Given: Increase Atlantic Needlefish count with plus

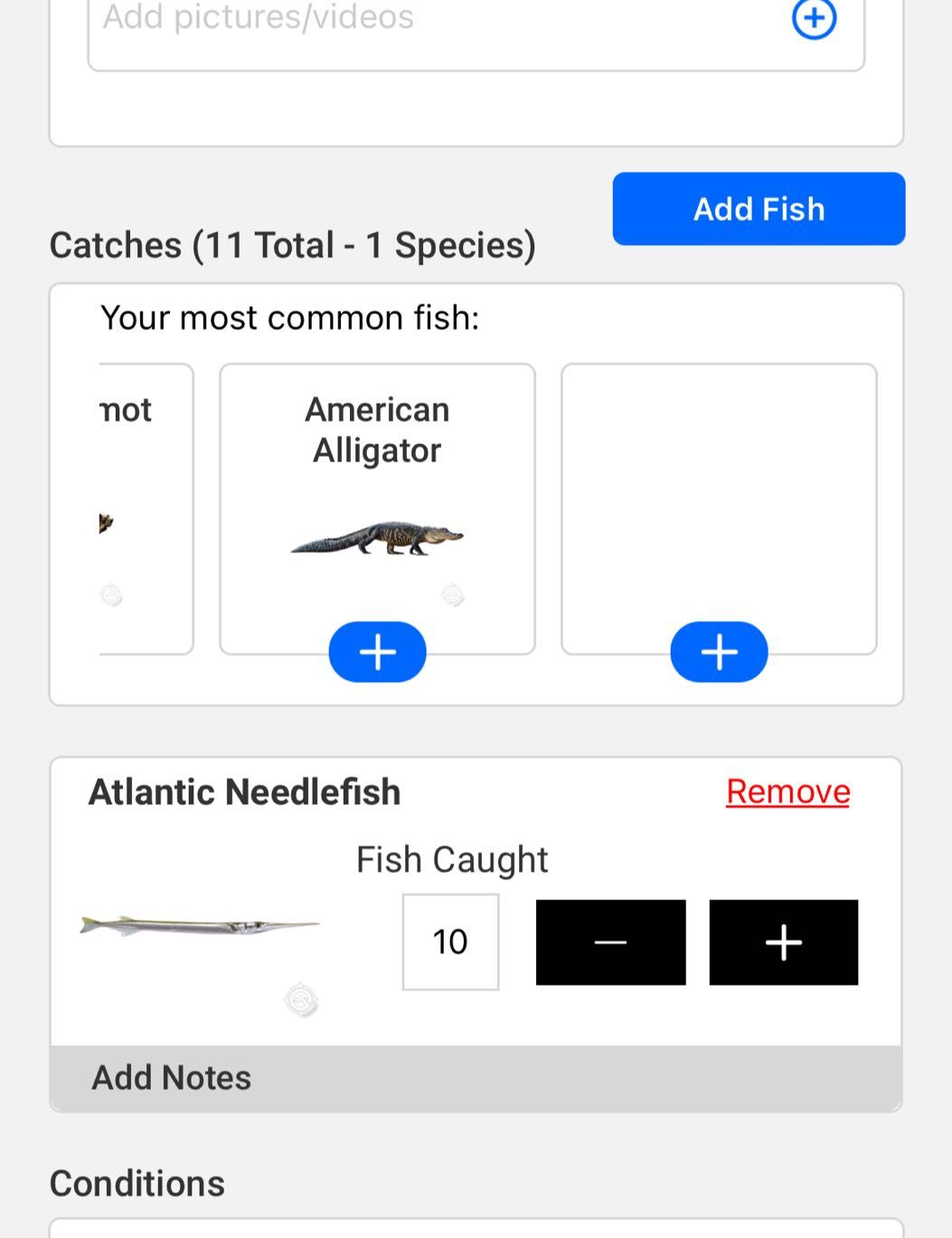Looking at the screenshot, I should point(783,942).
